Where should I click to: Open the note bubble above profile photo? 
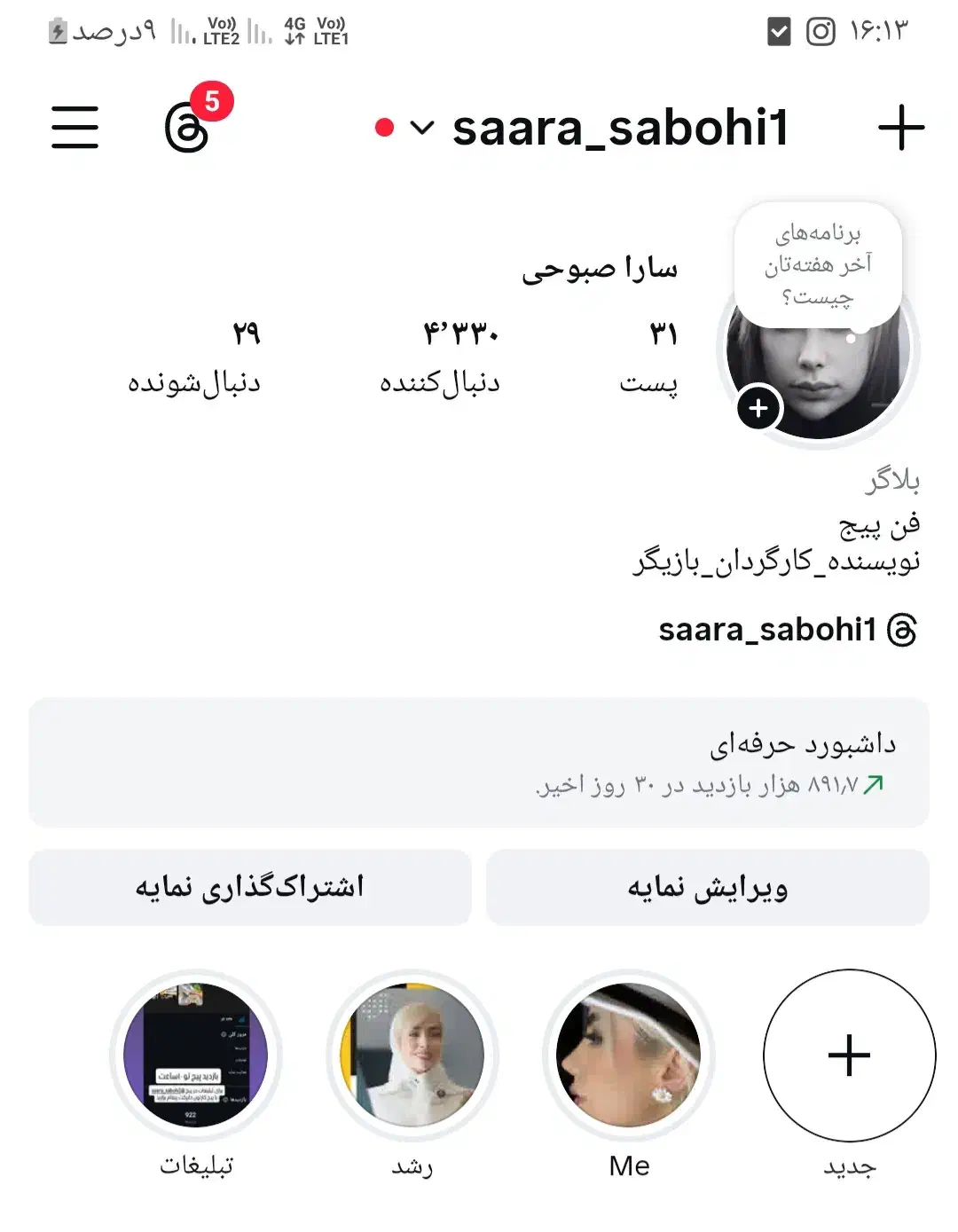pos(817,265)
